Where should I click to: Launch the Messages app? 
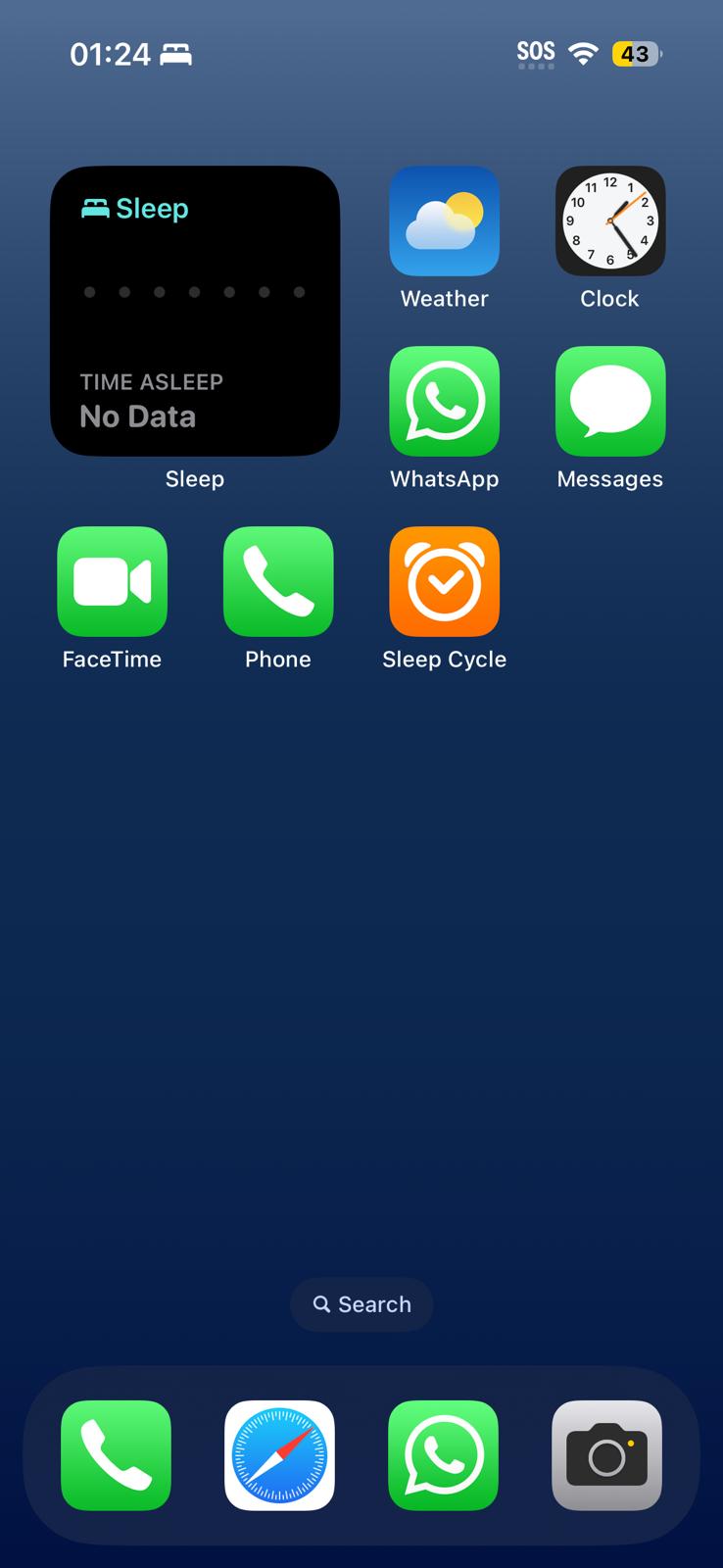(609, 402)
